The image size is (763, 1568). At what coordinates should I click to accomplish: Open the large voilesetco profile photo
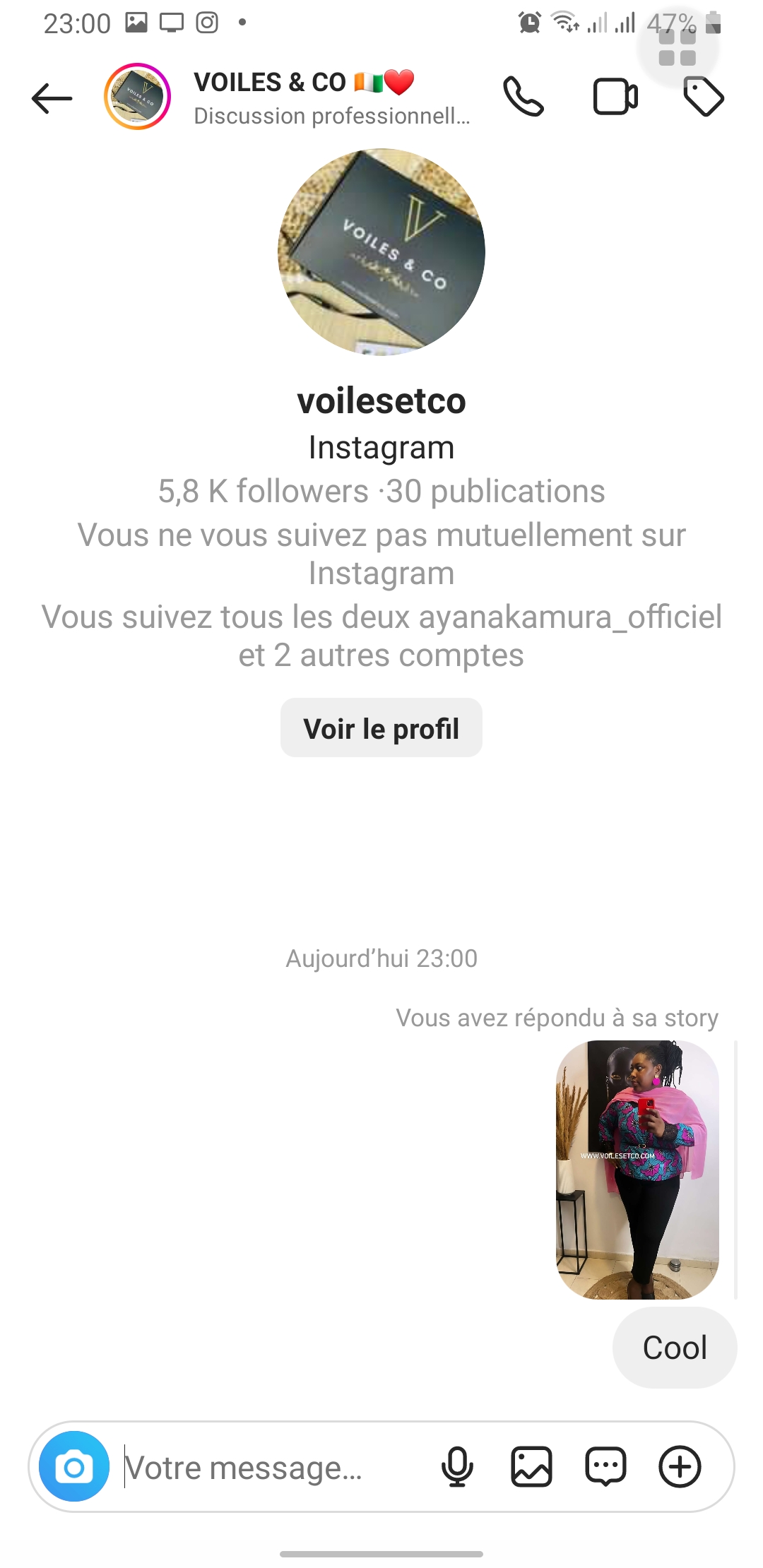coord(381,252)
